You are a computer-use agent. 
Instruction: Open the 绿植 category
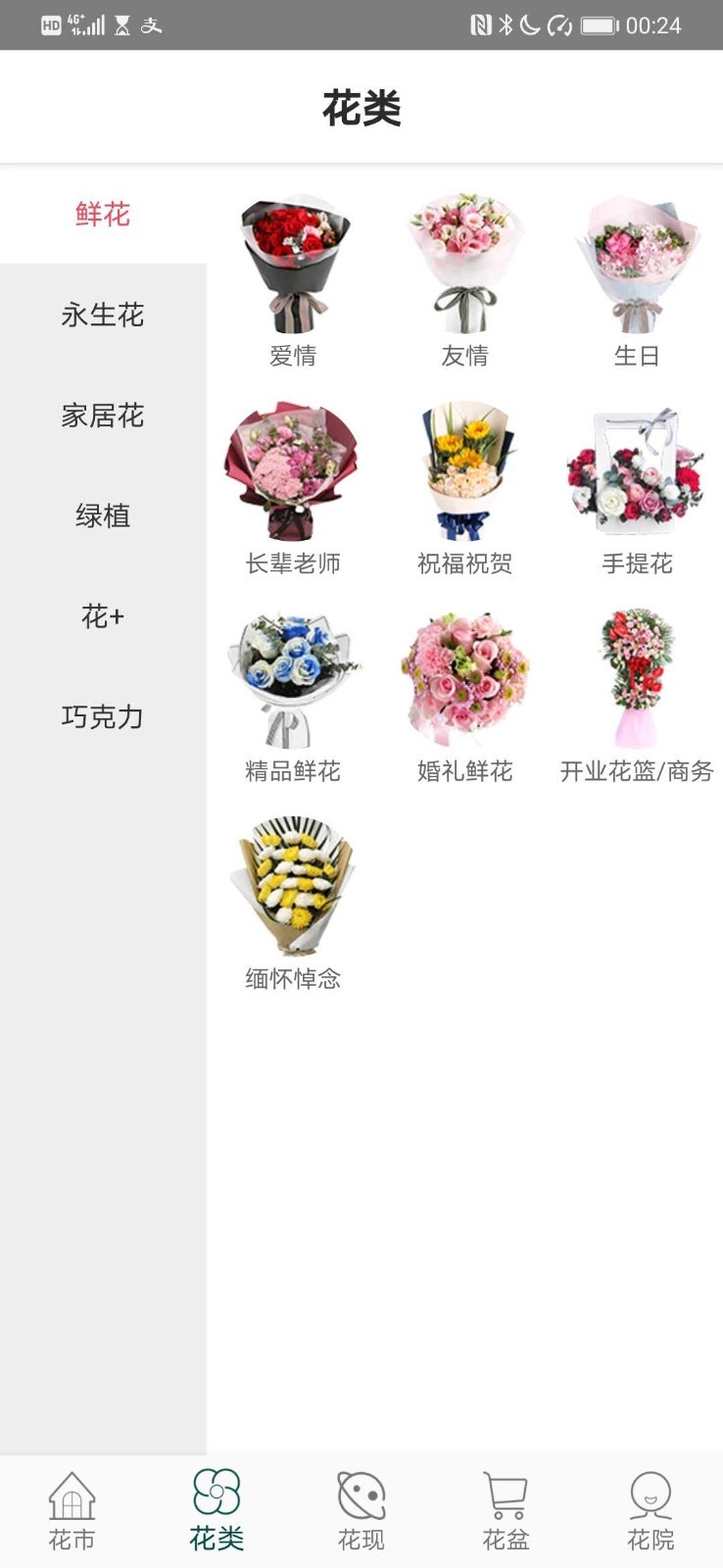(x=103, y=515)
